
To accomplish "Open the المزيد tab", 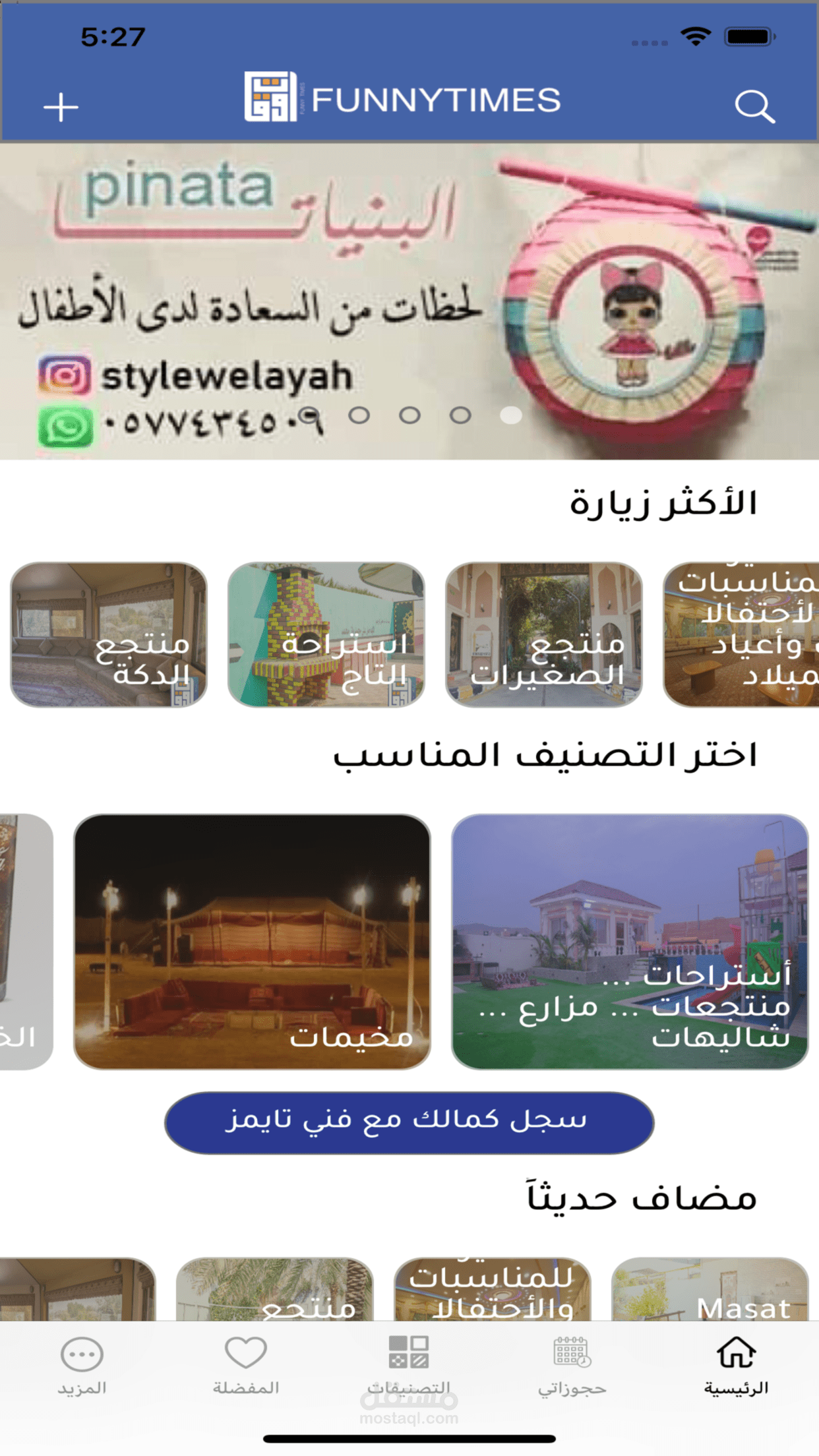I will 82,1365.
